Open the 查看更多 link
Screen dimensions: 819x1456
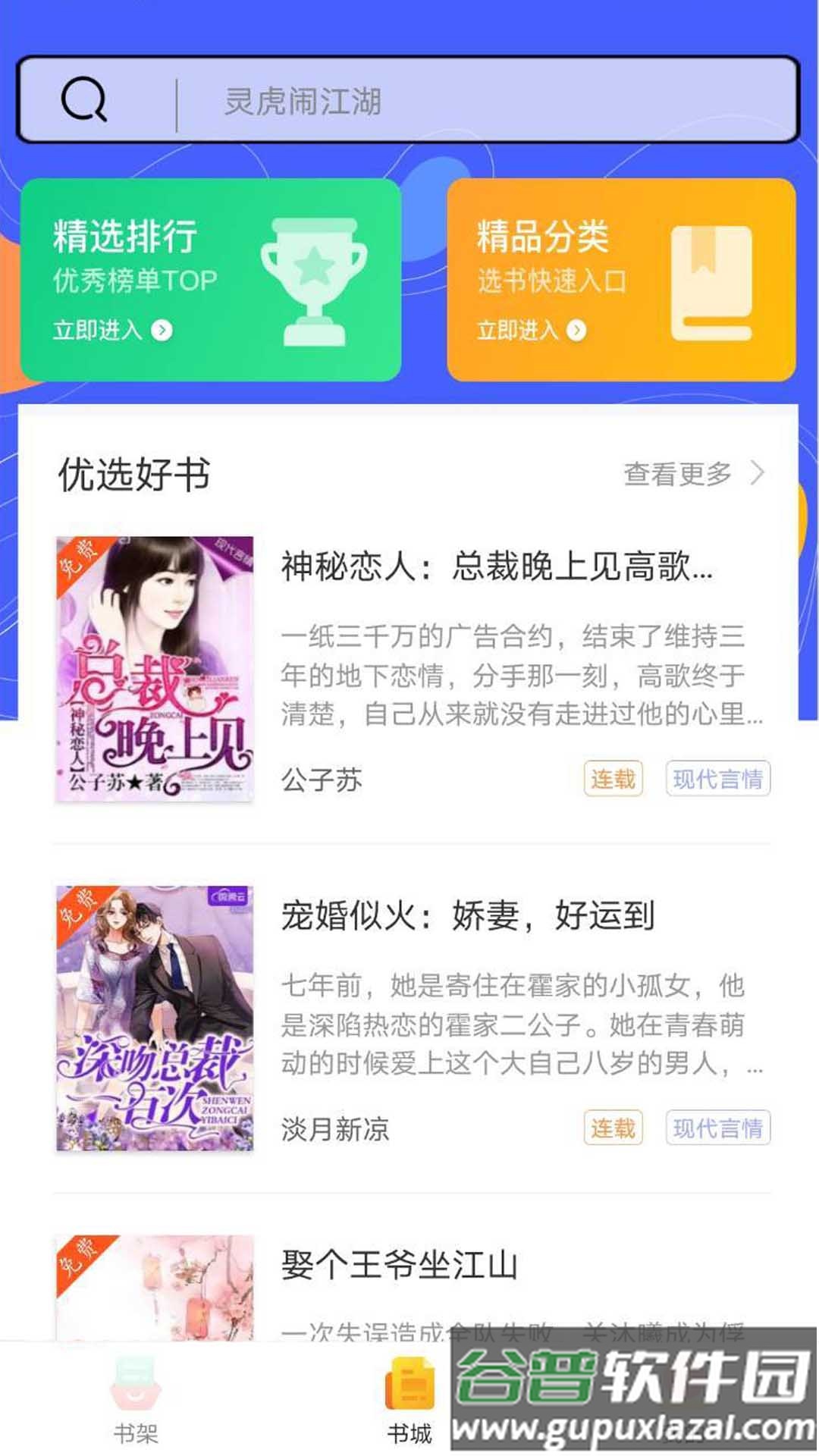click(677, 473)
